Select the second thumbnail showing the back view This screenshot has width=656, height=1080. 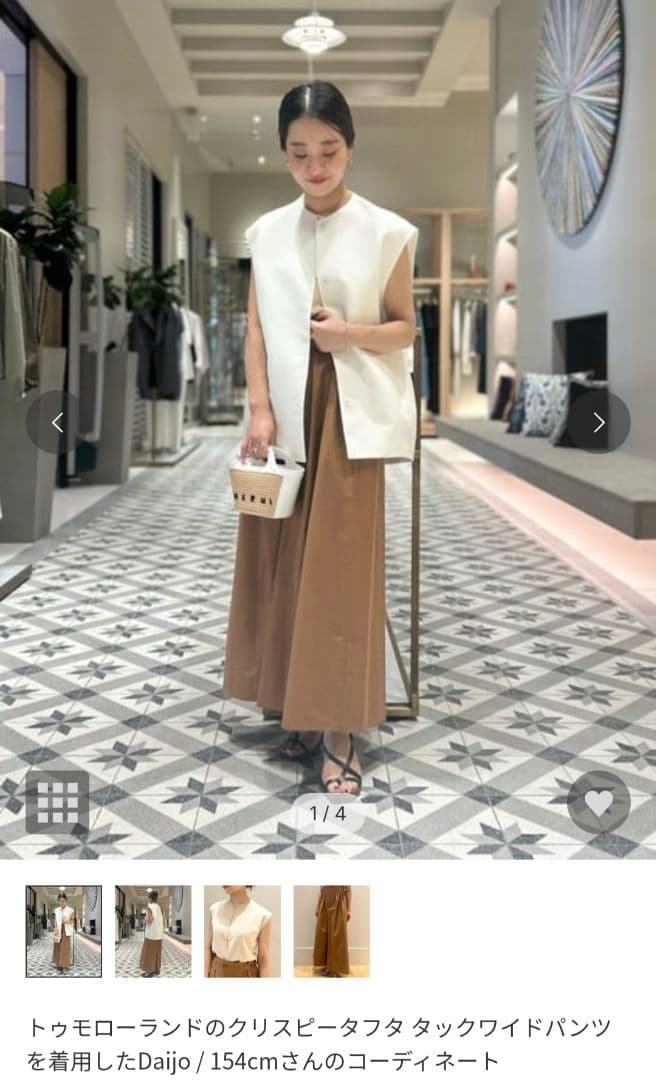pyautogui.click(x=153, y=931)
